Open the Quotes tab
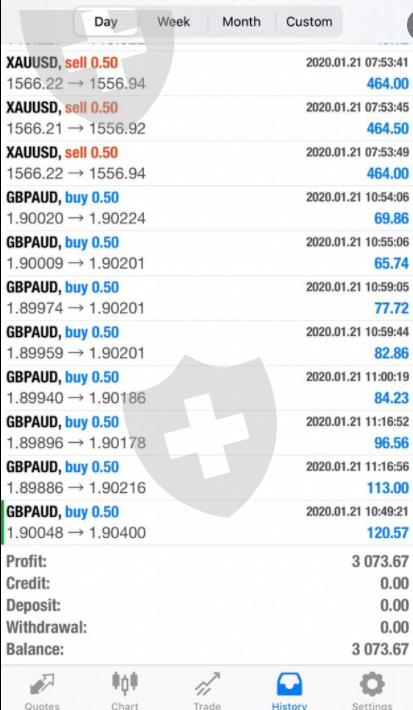This screenshot has height=710, width=413. coord(42,690)
